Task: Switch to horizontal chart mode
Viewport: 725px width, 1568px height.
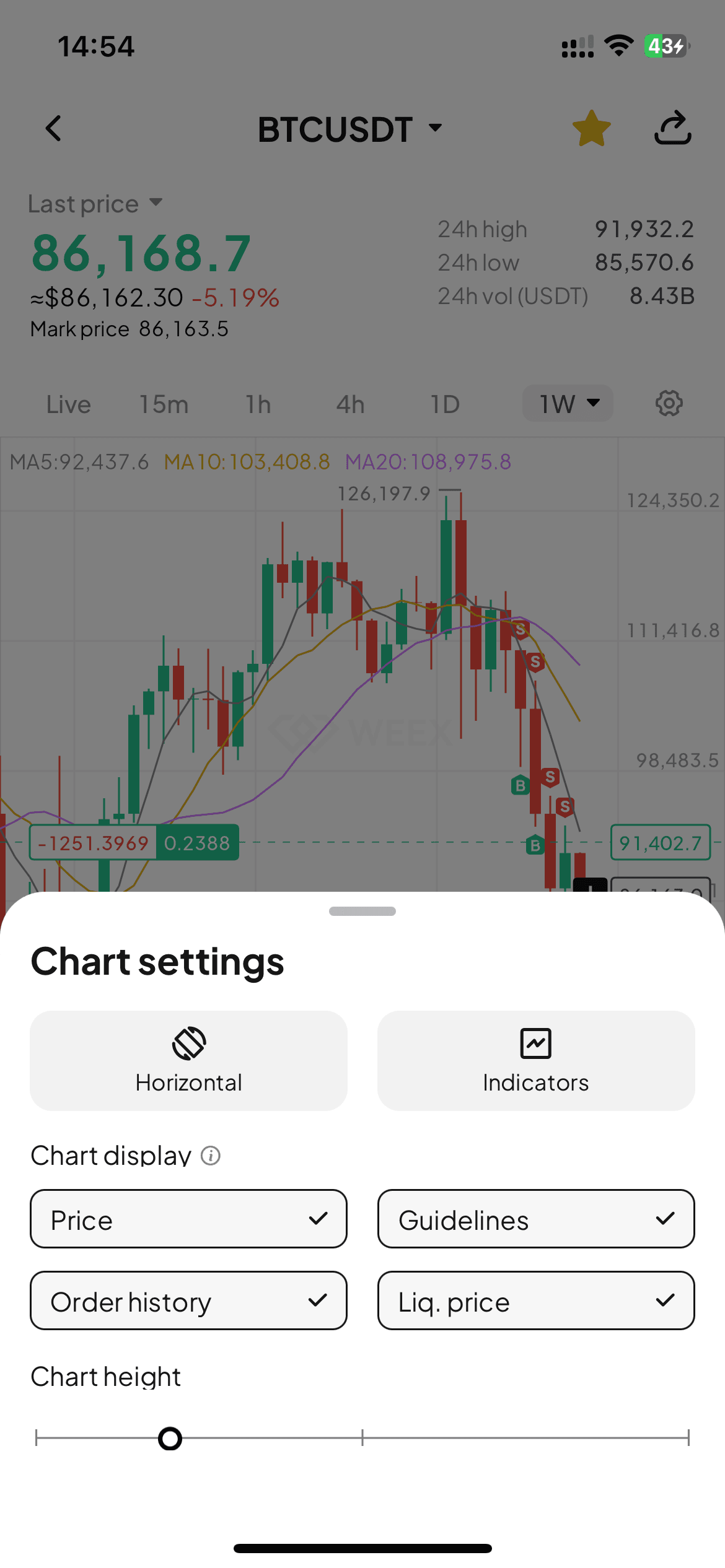Action: [x=188, y=1060]
